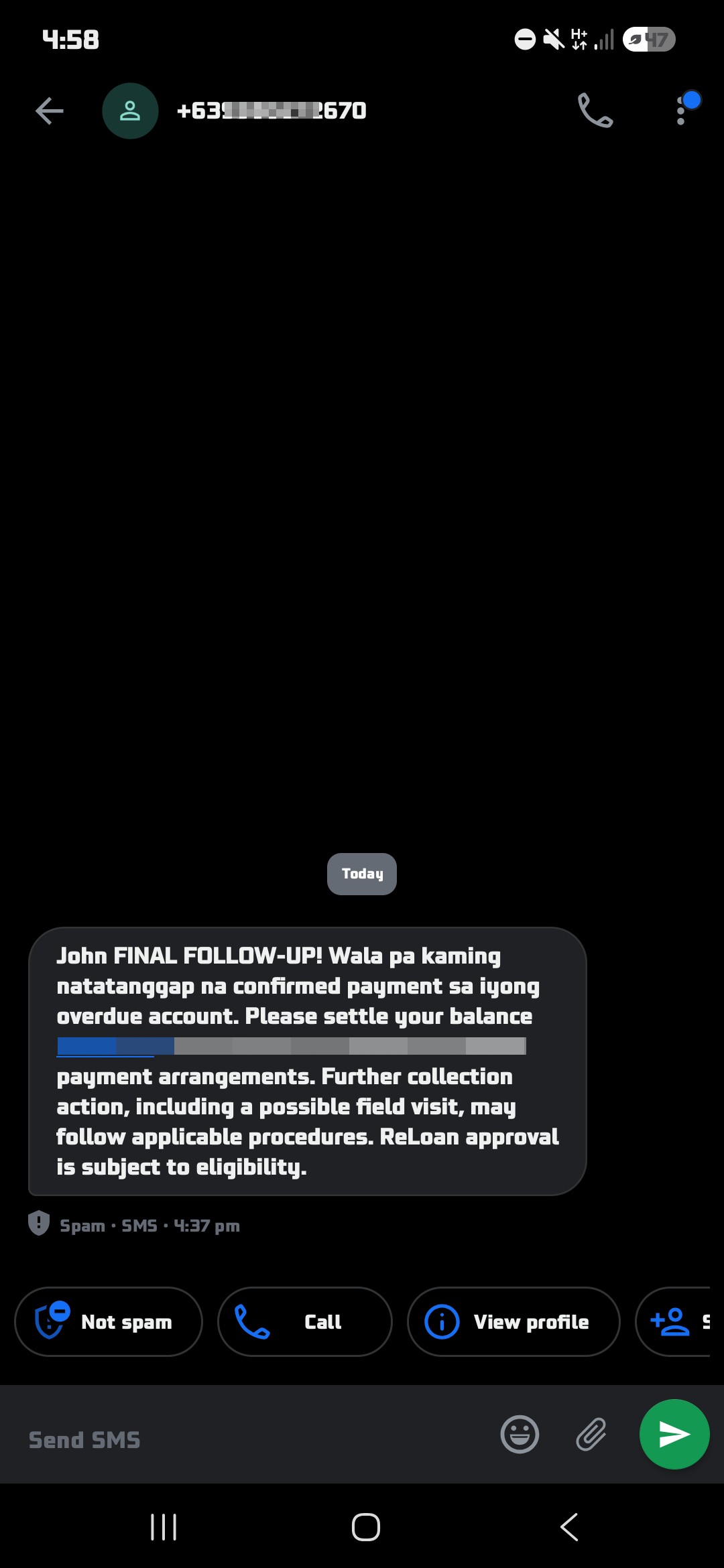Open the emoji picker
Image resolution: width=724 pixels, height=1568 pixels.
[520, 1435]
